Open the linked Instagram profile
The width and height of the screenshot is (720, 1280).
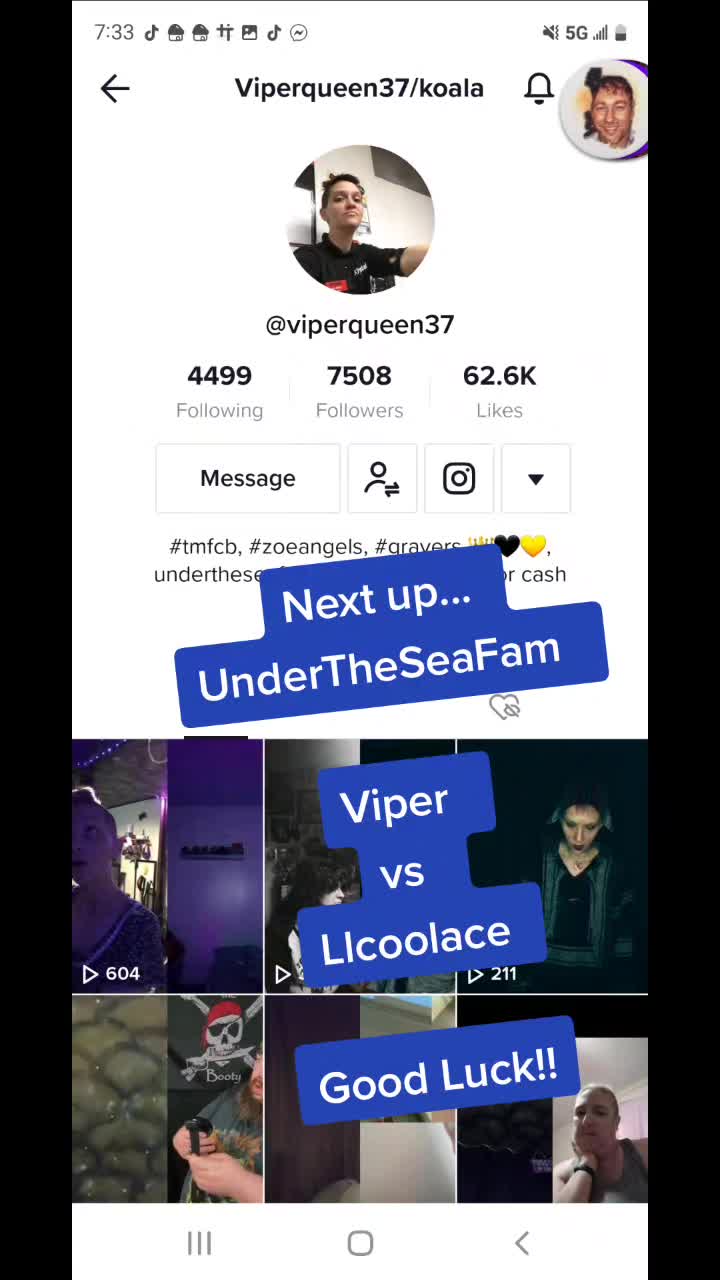tap(459, 478)
